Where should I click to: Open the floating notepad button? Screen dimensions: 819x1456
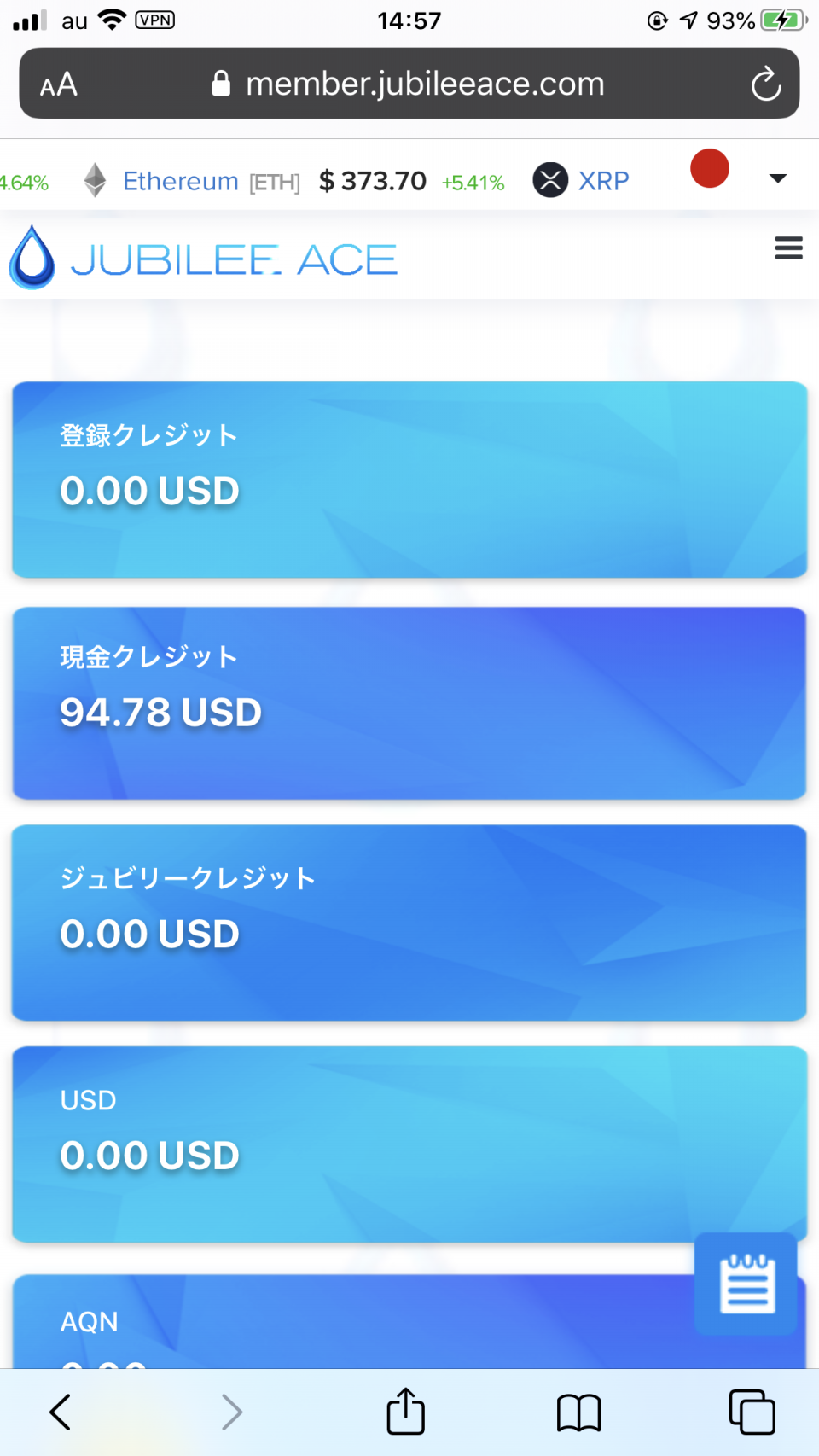pyautogui.click(x=746, y=1284)
